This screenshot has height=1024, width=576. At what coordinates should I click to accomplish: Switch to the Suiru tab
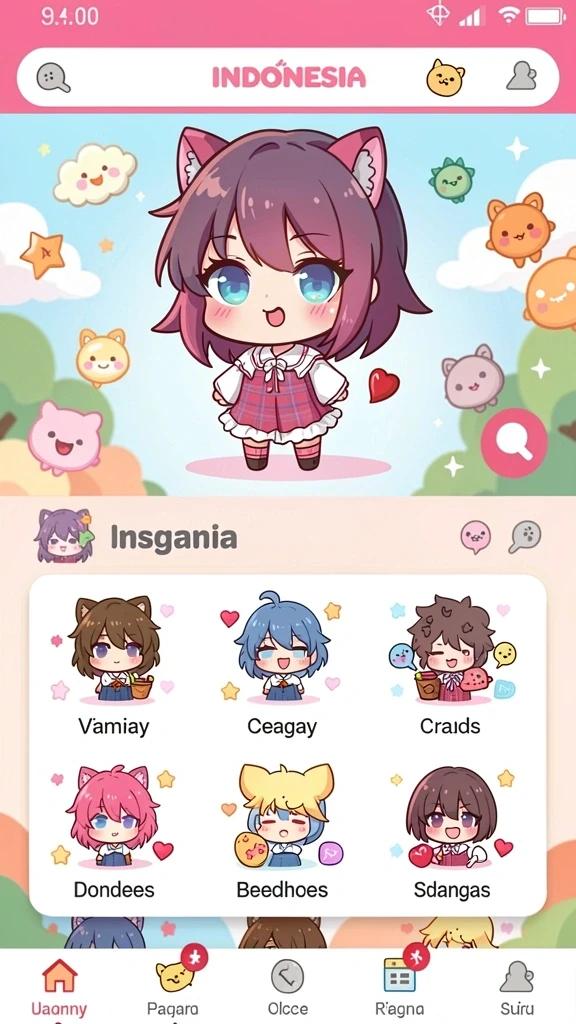click(x=517, y=987)
